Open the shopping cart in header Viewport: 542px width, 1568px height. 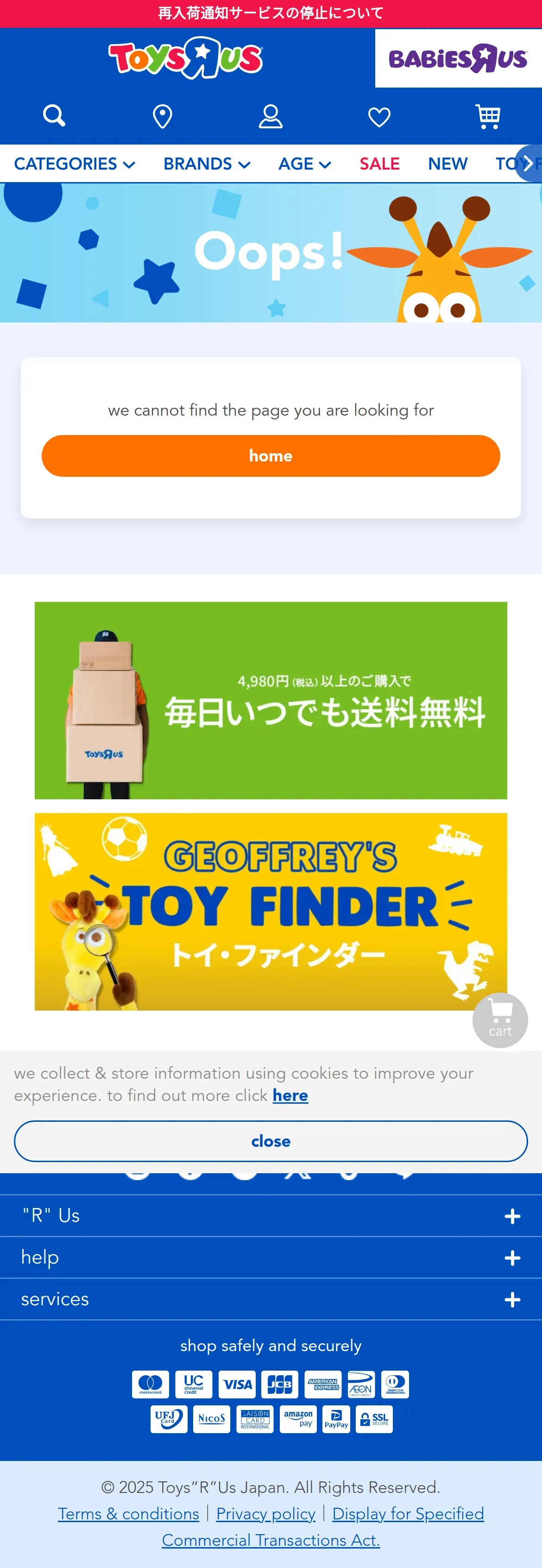click(488, 116)
